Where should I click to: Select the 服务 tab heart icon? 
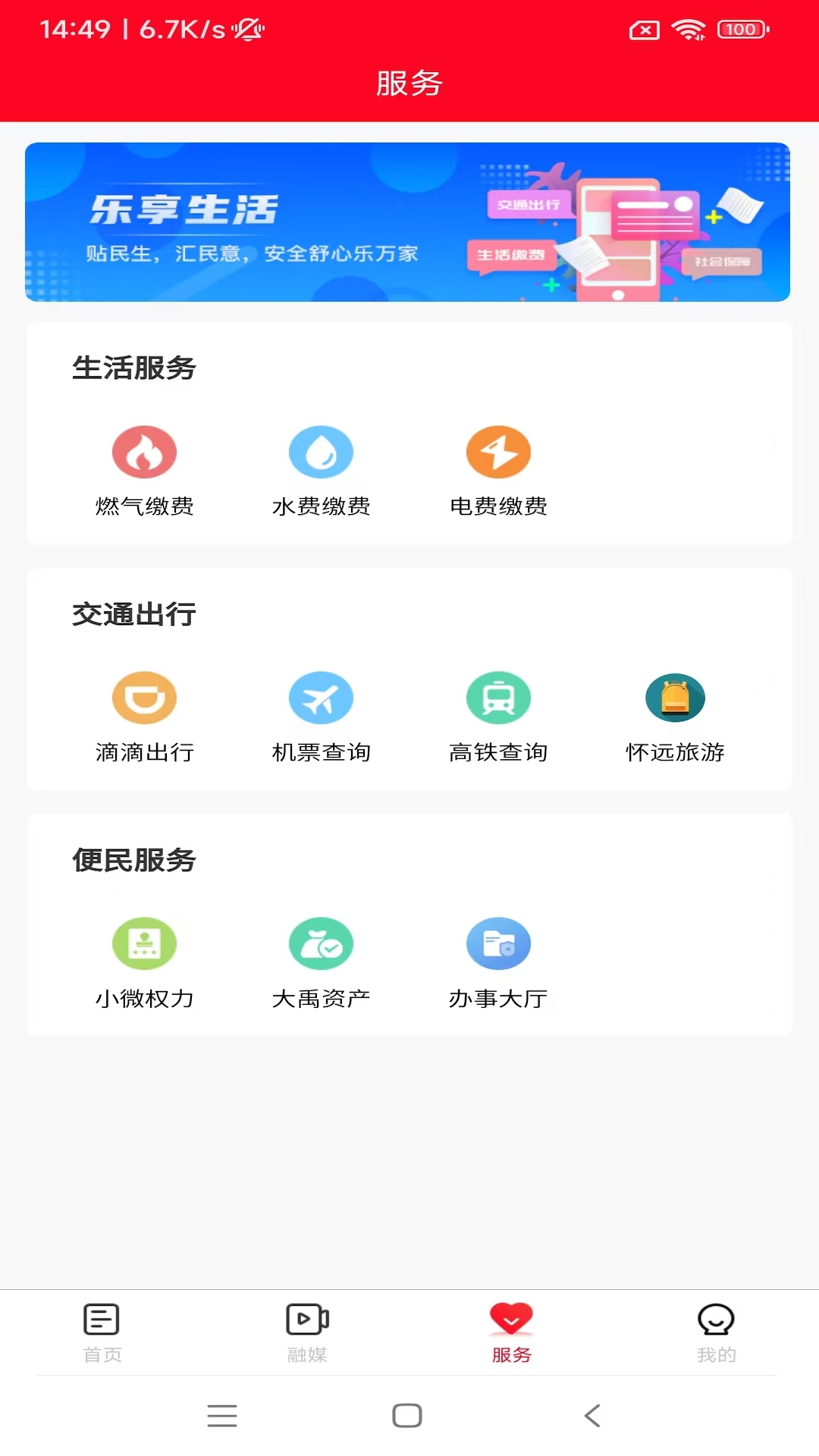point(511,1319)
